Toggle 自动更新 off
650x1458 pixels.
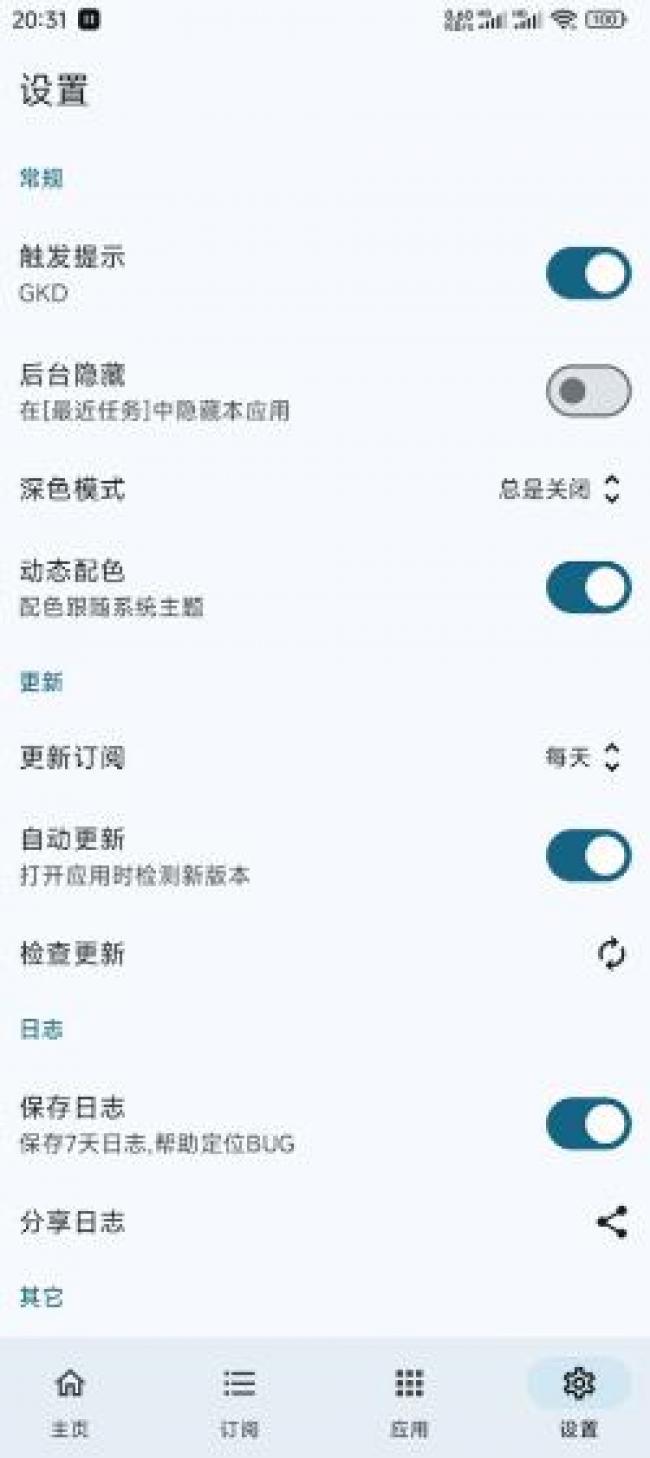[588, 856]
